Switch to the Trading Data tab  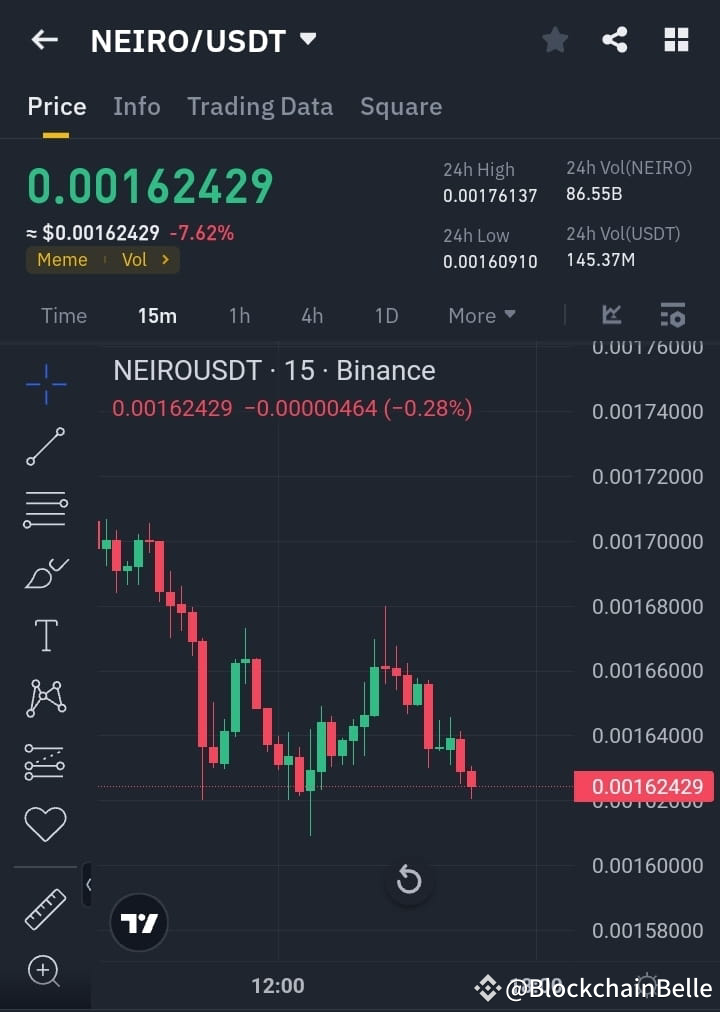click(x=260, y=106)
